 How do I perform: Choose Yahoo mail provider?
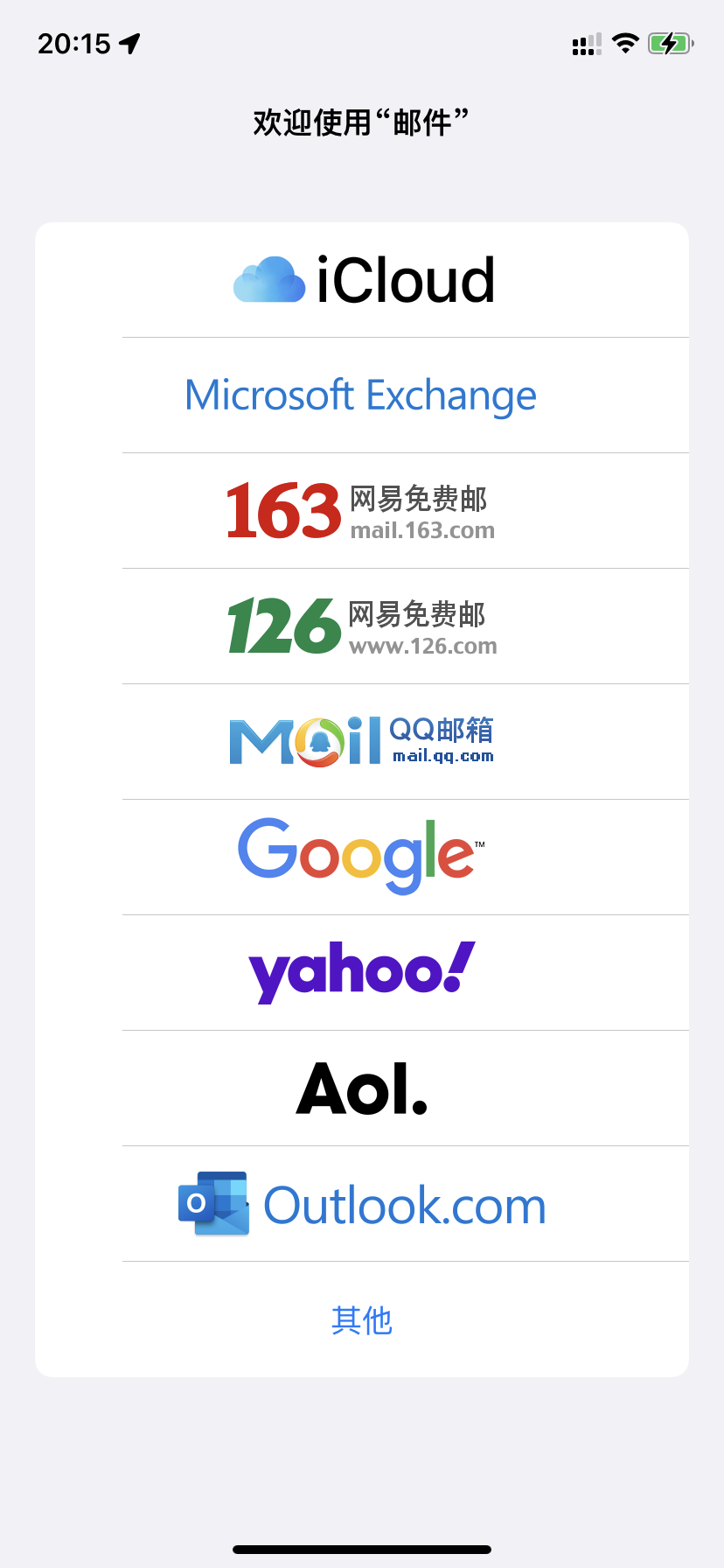click(x=362, y=973)
